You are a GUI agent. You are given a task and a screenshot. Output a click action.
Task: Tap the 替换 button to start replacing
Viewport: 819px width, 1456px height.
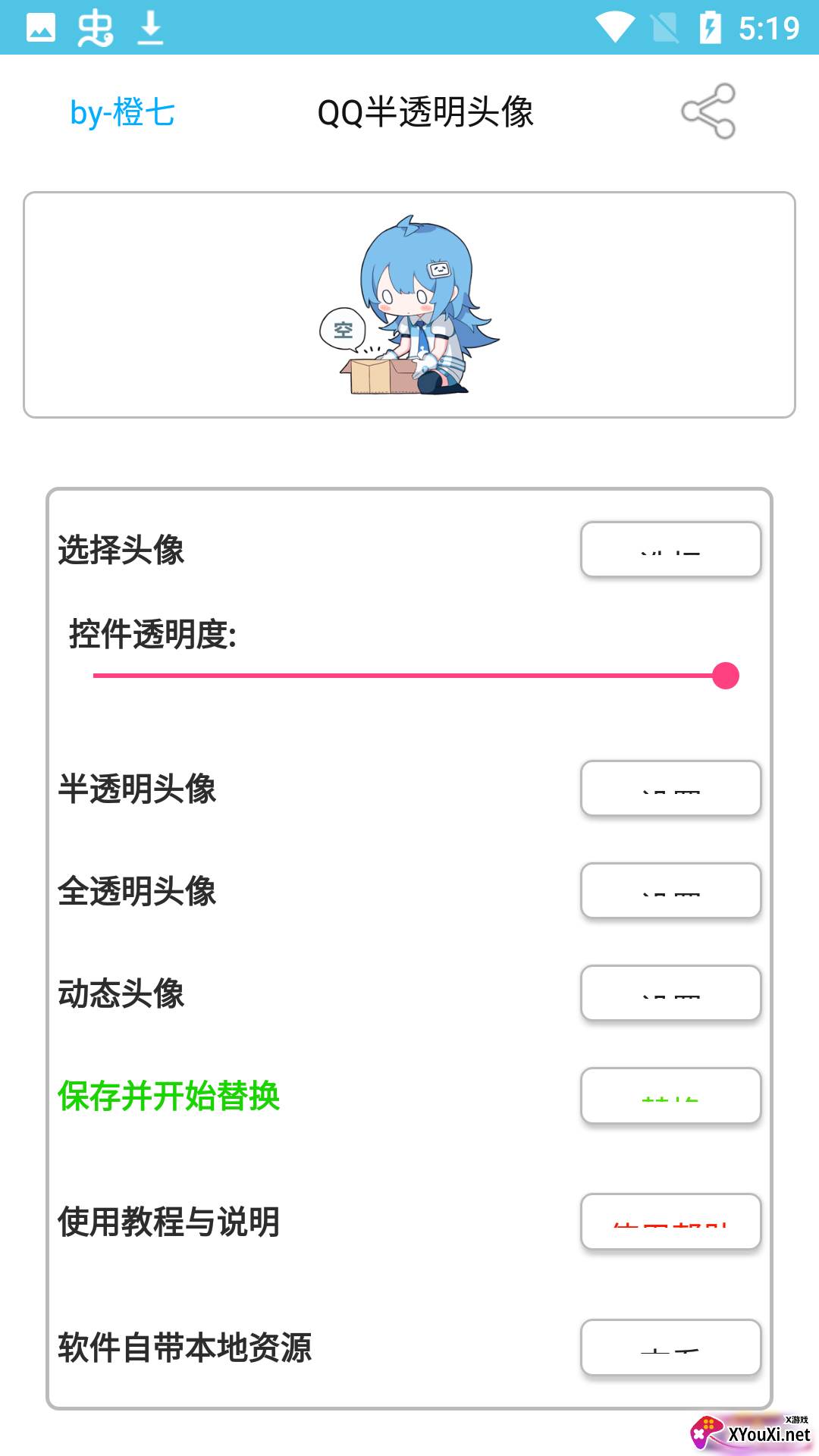[x=670, y=1097]
